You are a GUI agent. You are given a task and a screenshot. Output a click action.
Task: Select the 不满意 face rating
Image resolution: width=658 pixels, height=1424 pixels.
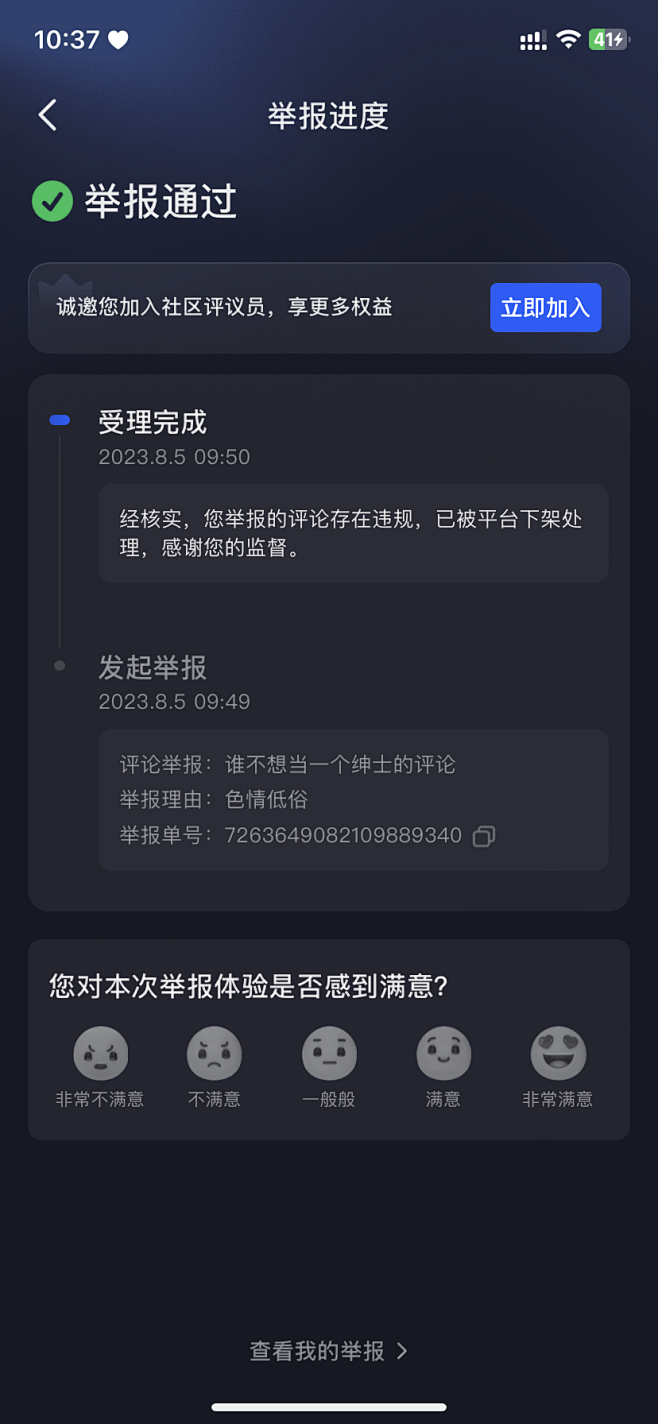click(214, 1054)
